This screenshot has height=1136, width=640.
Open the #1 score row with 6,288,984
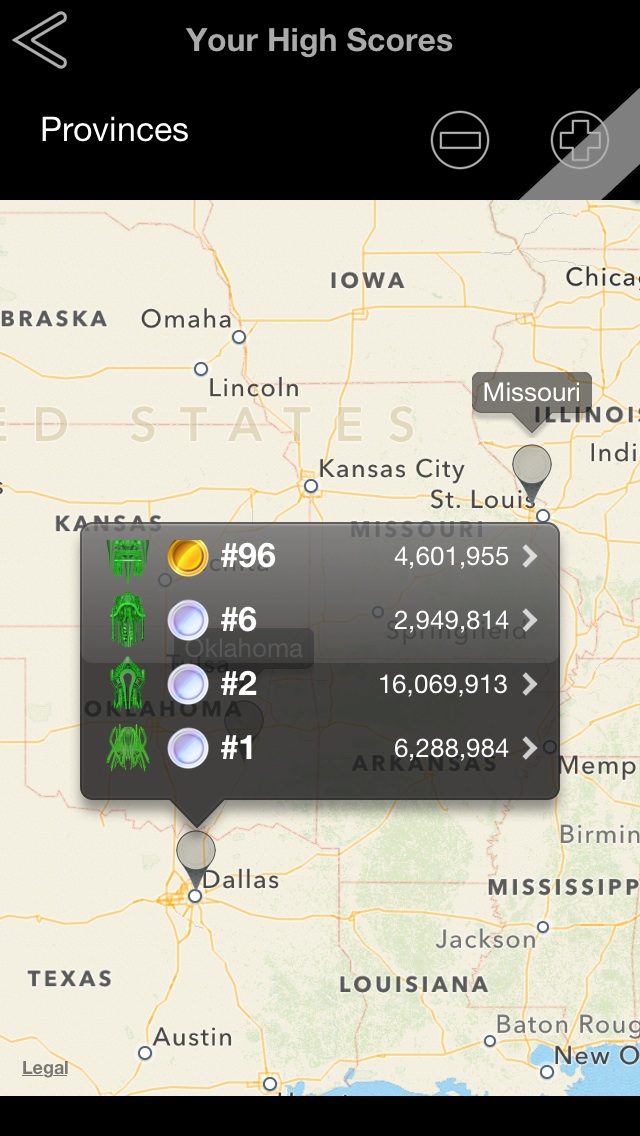click(x=320, y=748)
